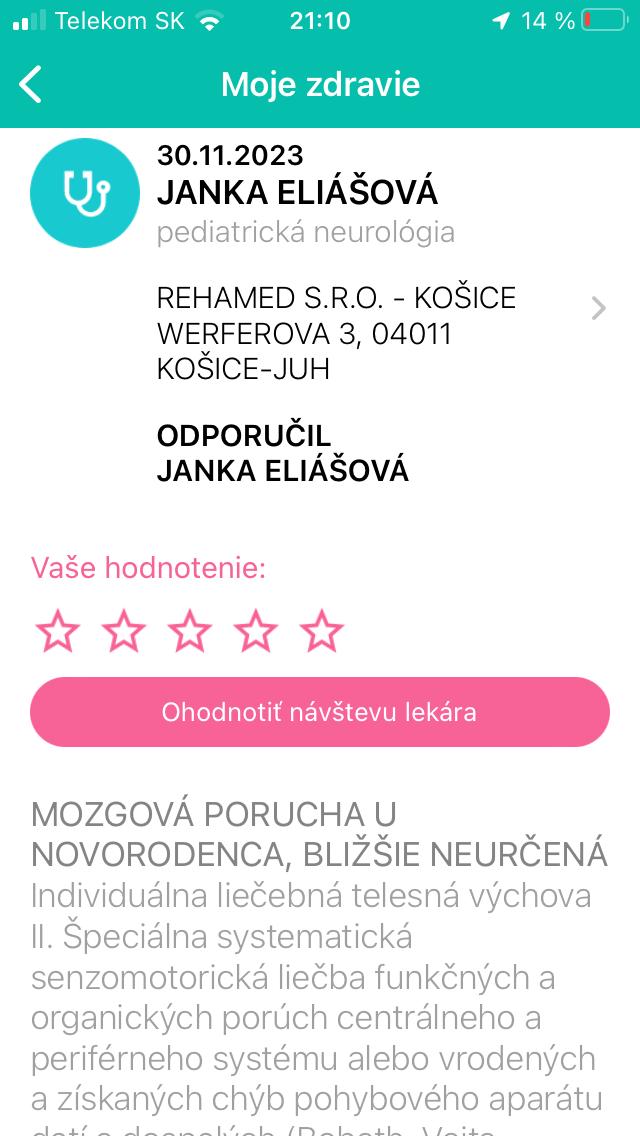Viewport: 640px width, 1136px height.
Task: Tap Ohodnotiť návštevu lekára button
Action: (x=320, y=712)
